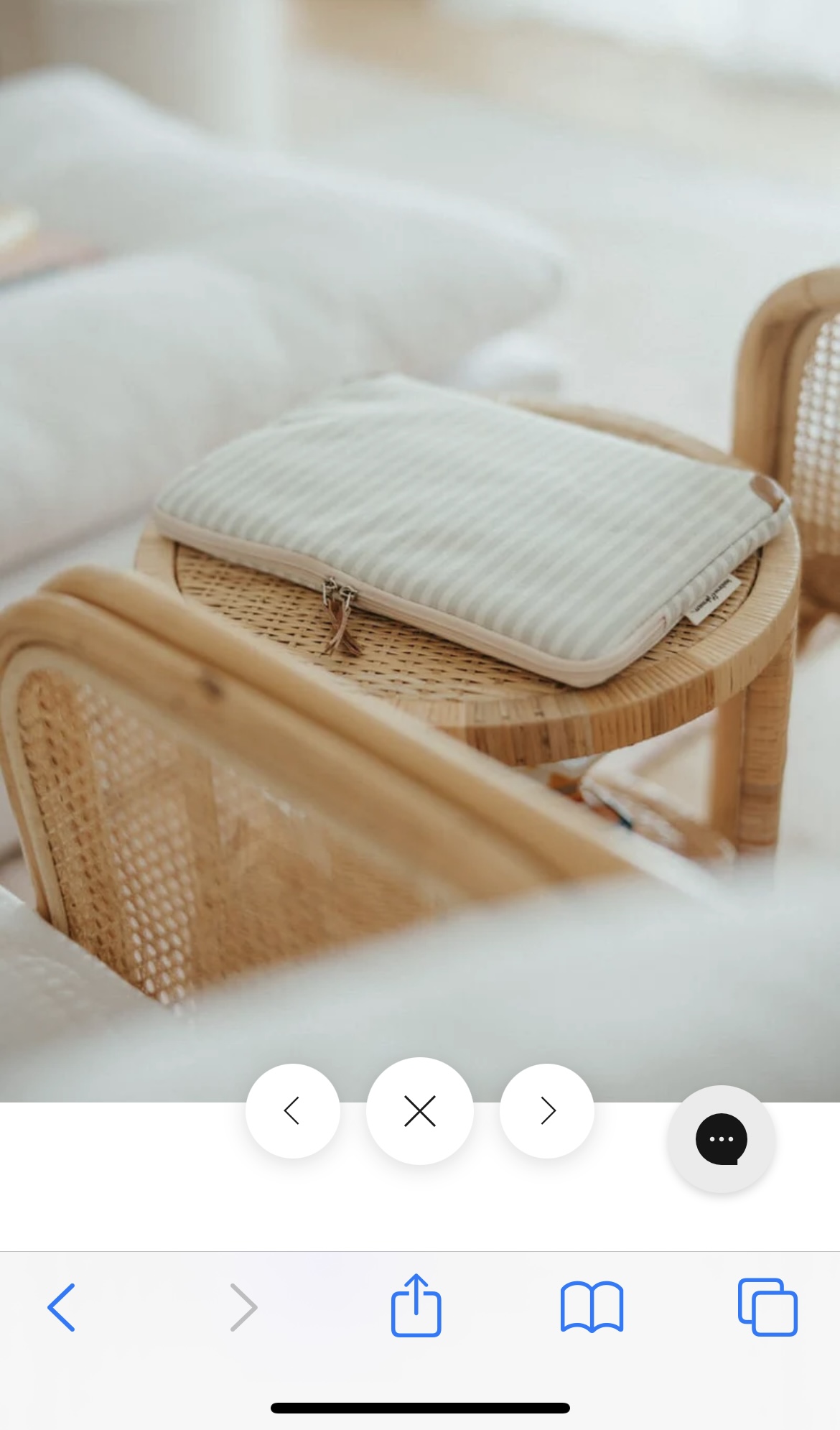Image resolution: width=840 pixels, height=1430 pixels.
Task: Show the next product image
Action: tap(547, 1110)
